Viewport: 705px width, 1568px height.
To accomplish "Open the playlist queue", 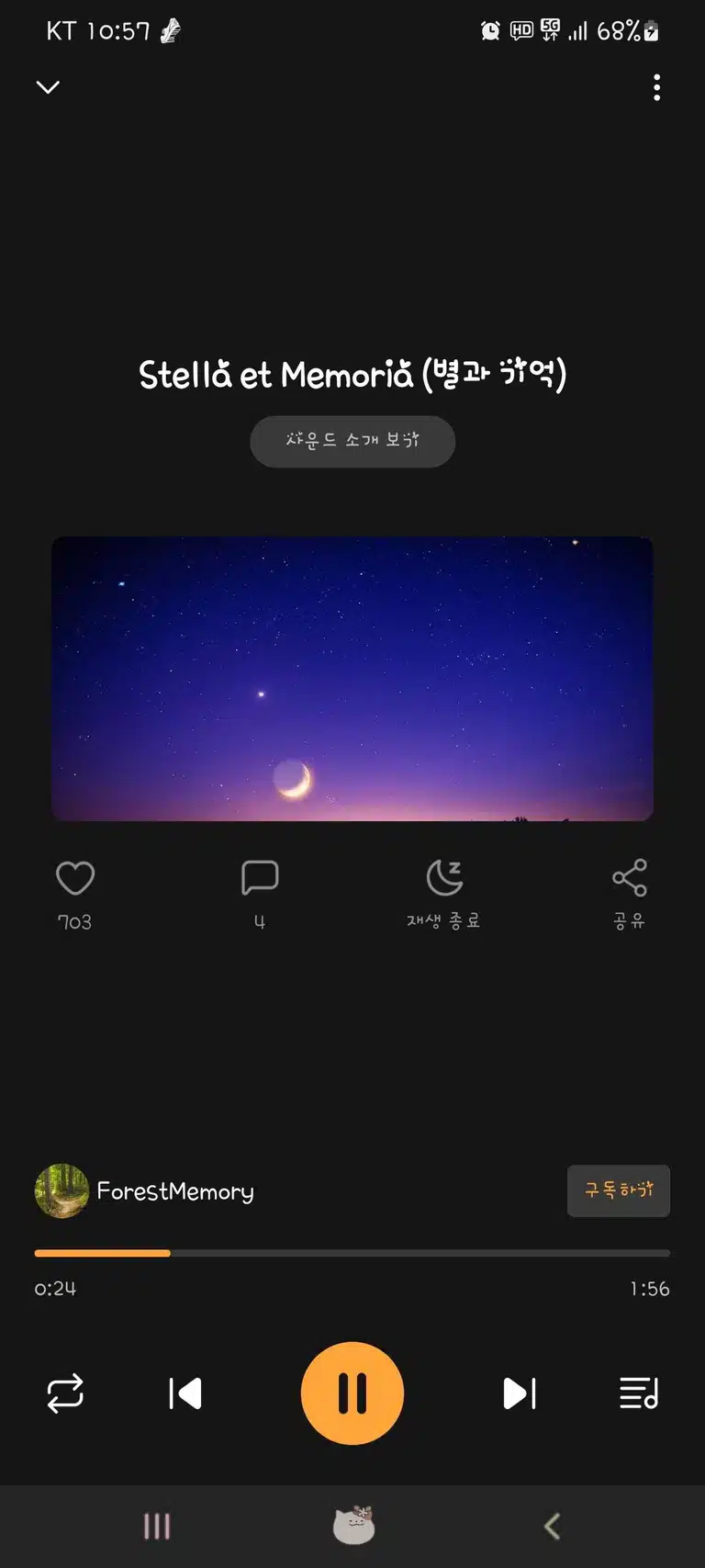I will (639, 1393).
